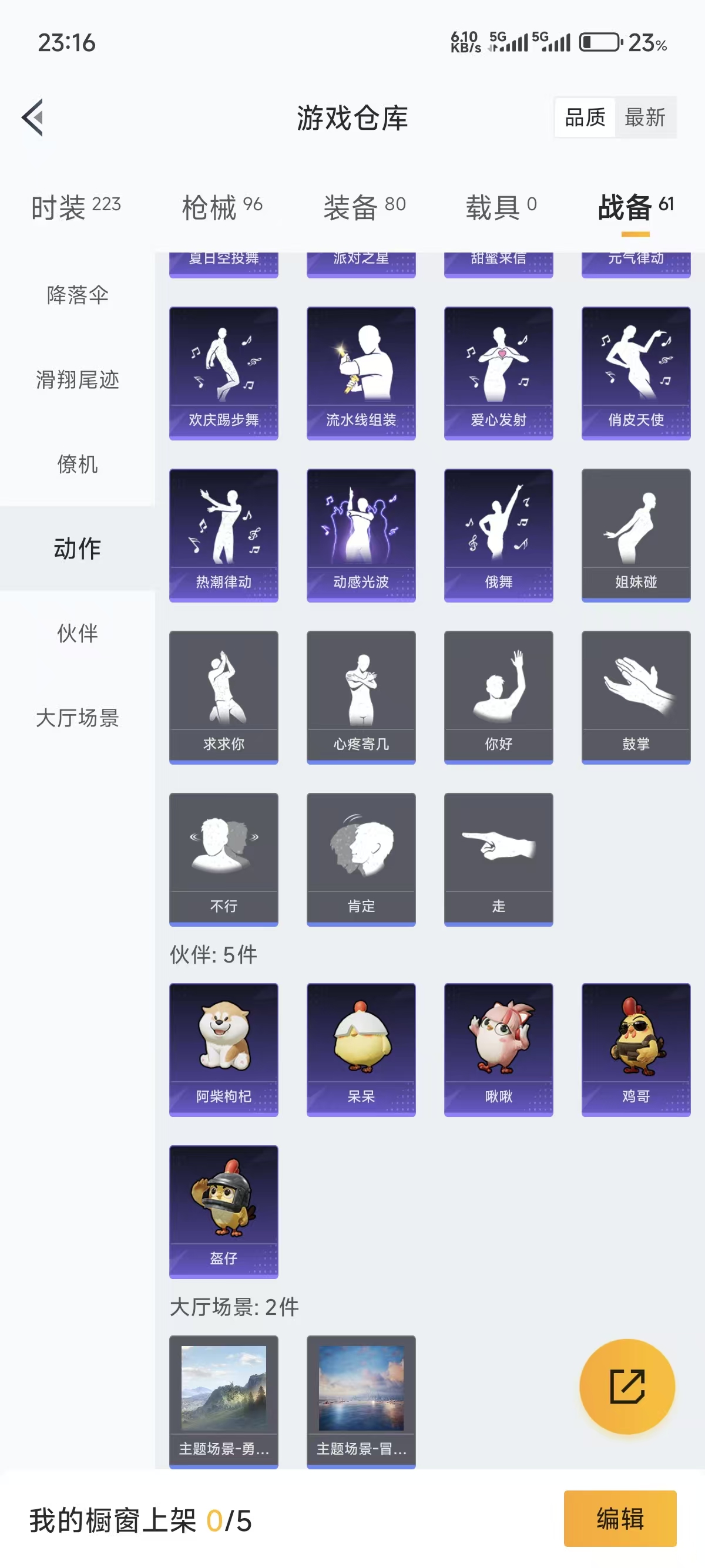Sort by 最新 (newest)

pyautogui.click(x=644, y=117)
